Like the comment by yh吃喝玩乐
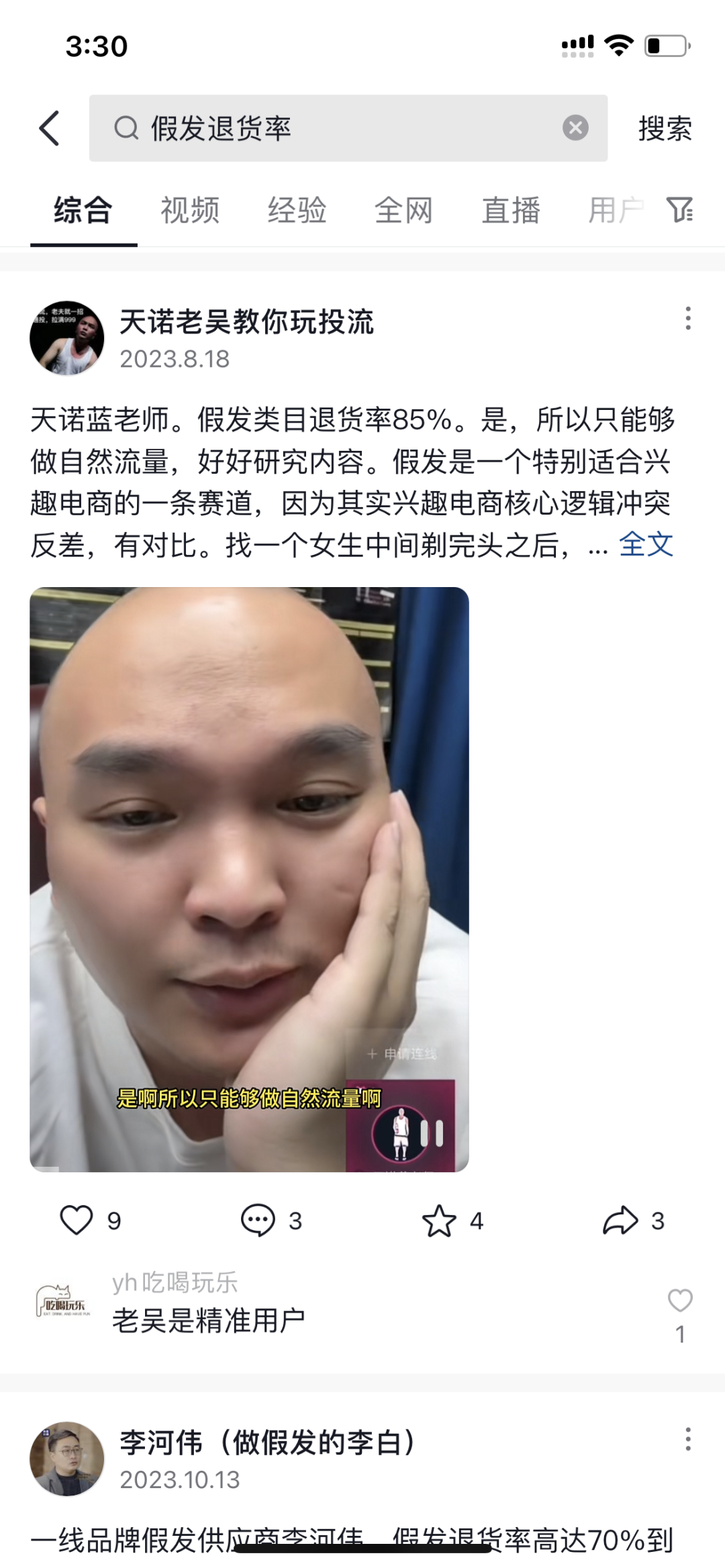The height and width of the screenshot is (1568, 725). [x=680, y=1301]
